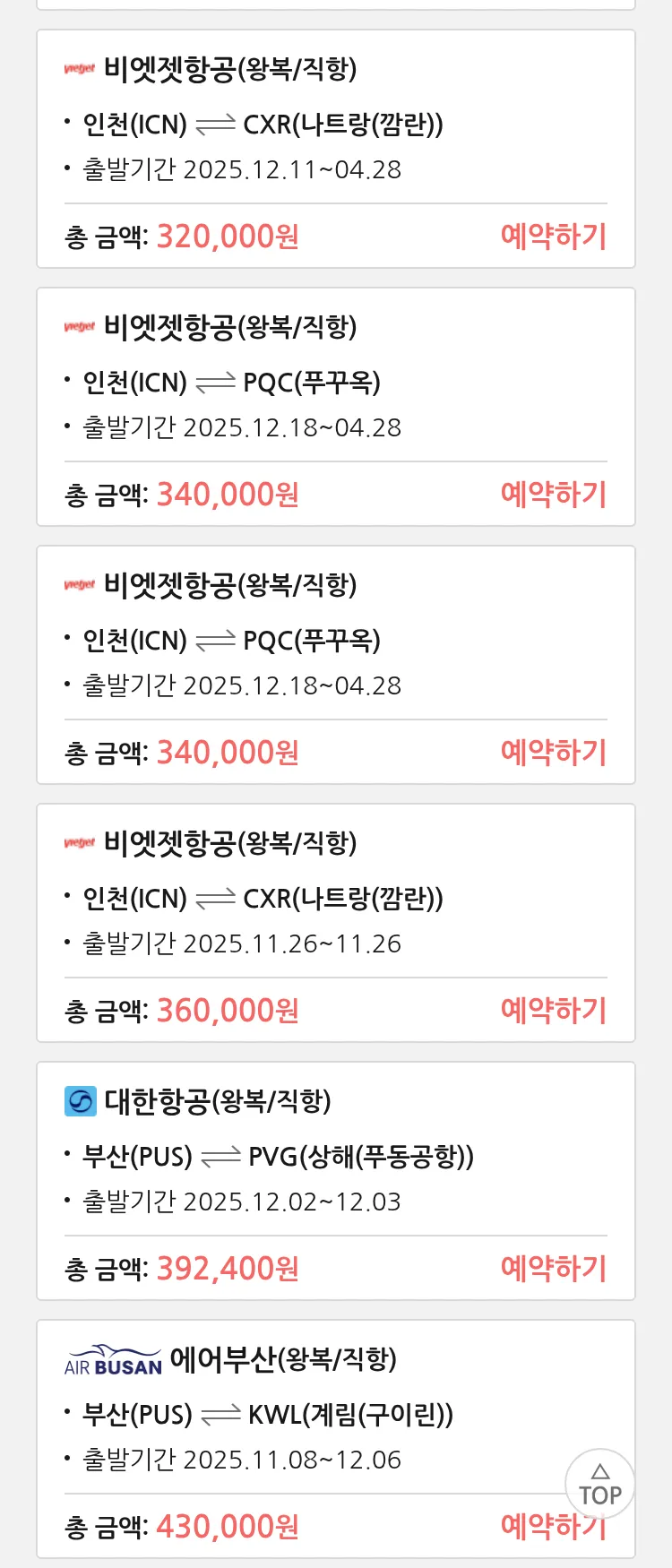Tap 예약하기 for the 320,000원 나트랑 flight
Image resolution: width=672 pixels, height=1568 pixels.
pos(553,237)
